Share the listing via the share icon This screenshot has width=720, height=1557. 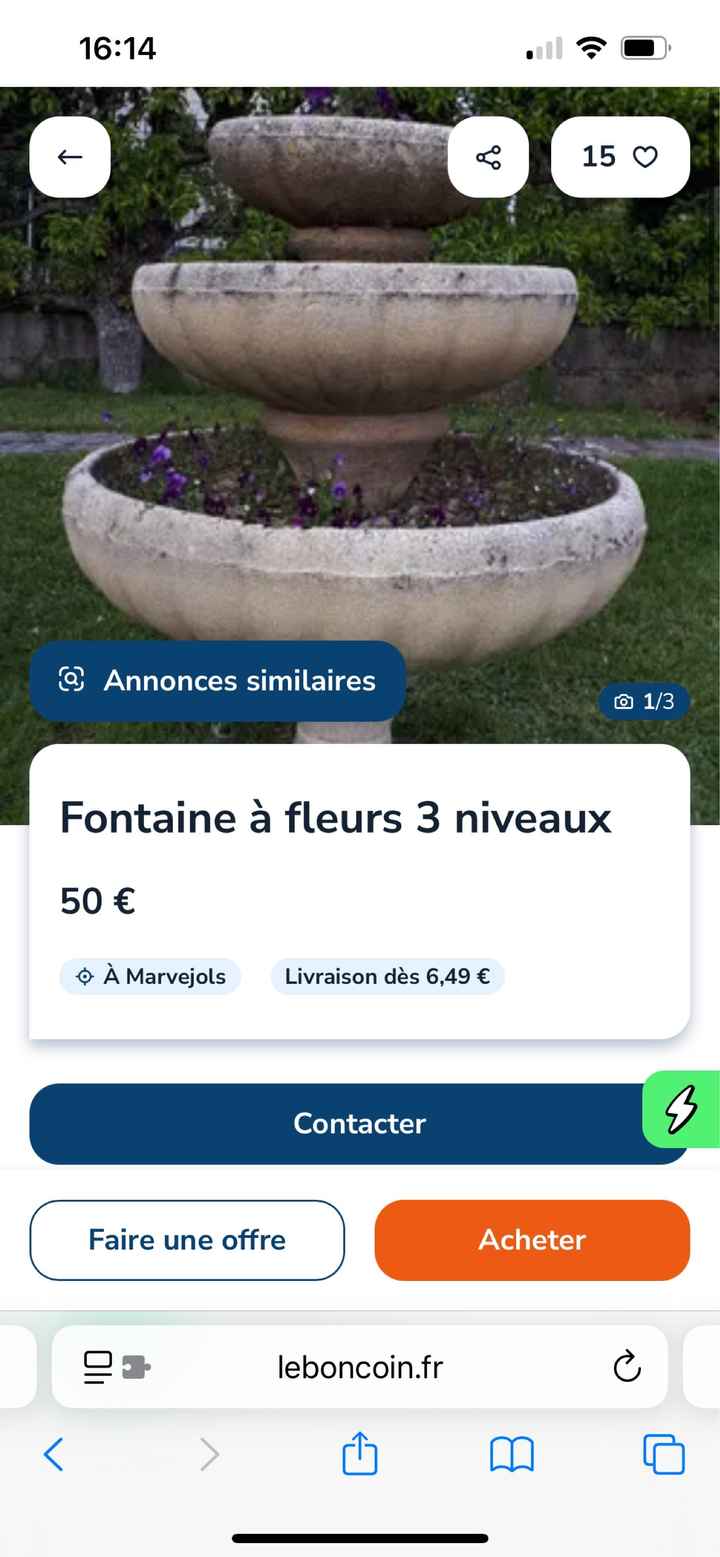click(x=488, y=157)
